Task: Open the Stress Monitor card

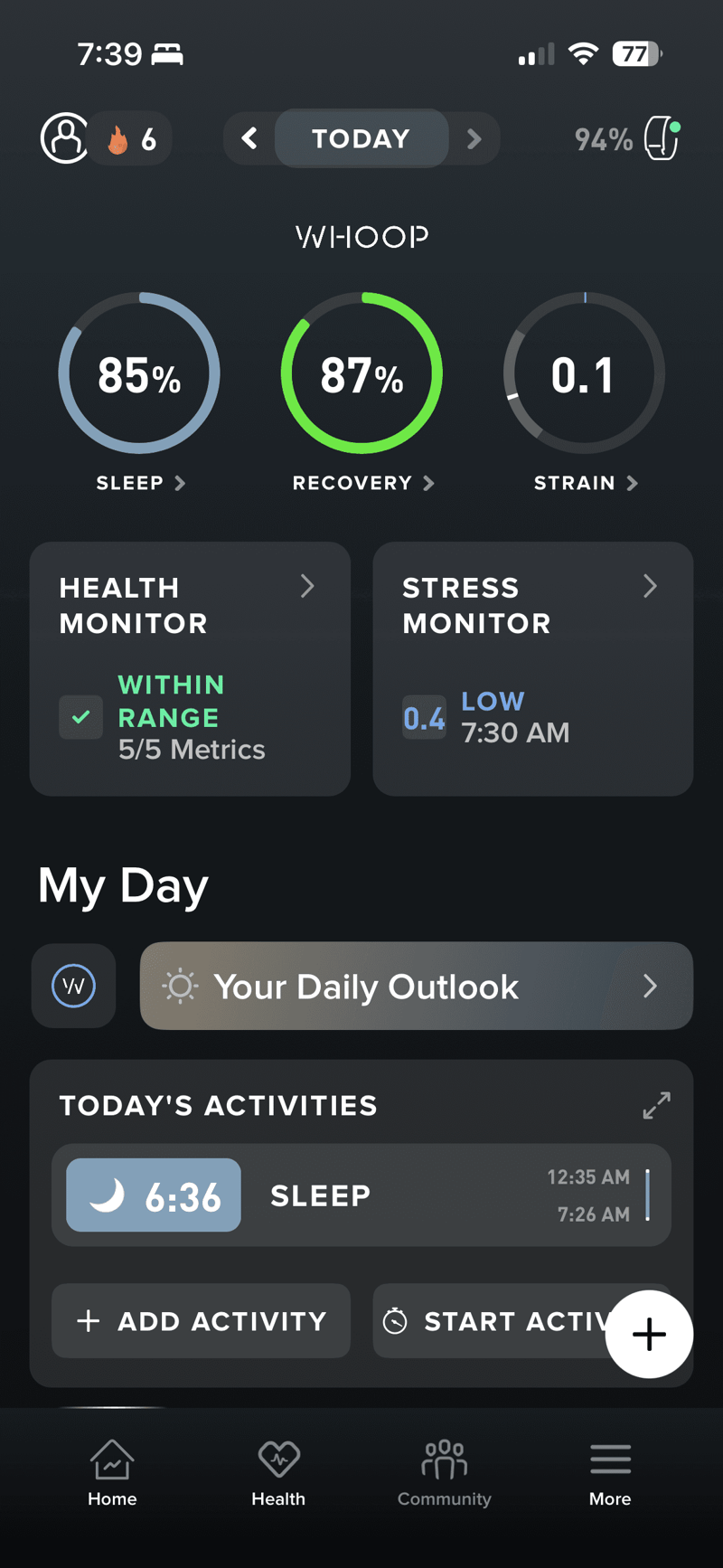Action: [x=532, y=668]
